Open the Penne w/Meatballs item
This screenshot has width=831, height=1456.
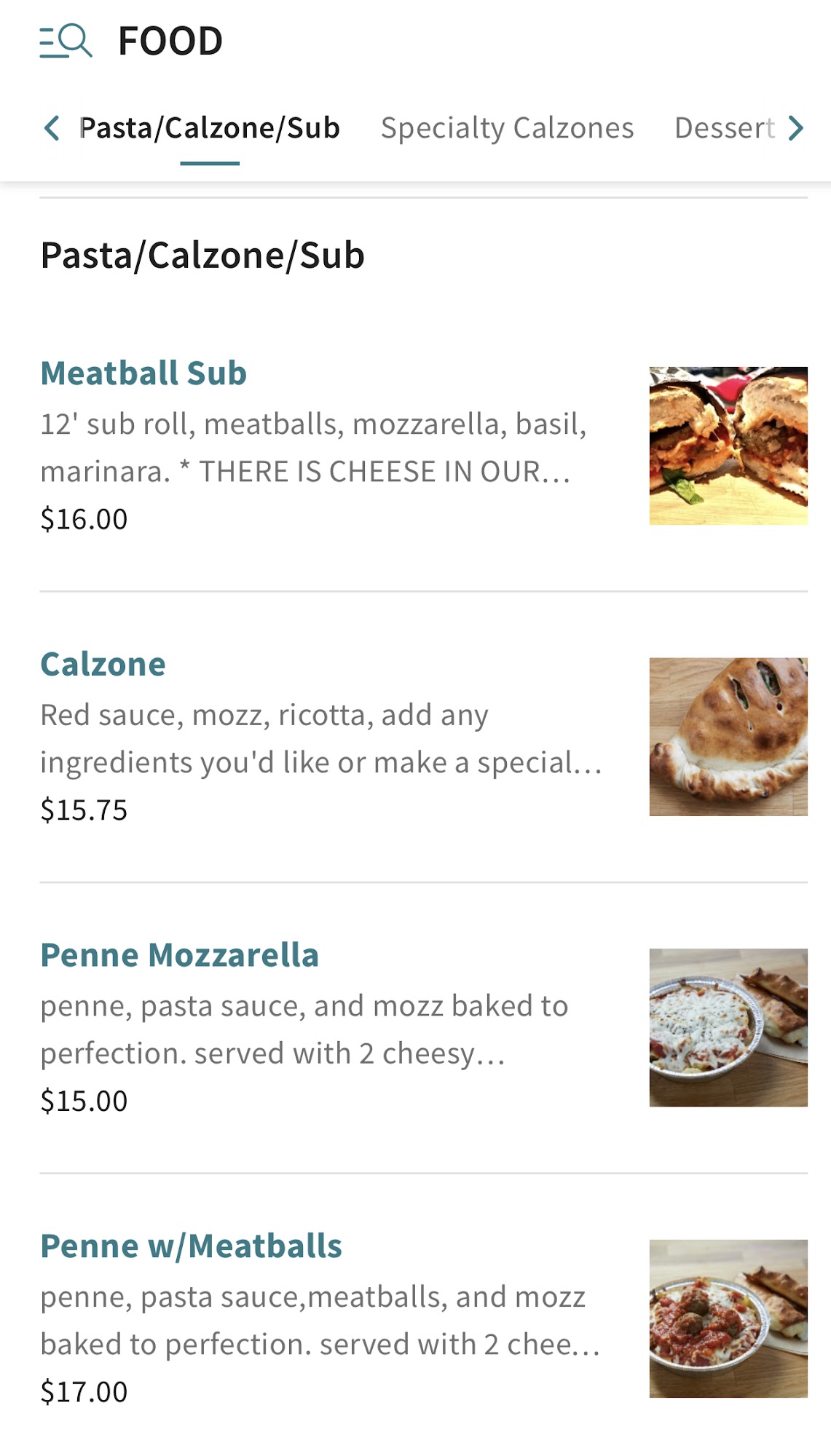click(x=191, y=1246)
